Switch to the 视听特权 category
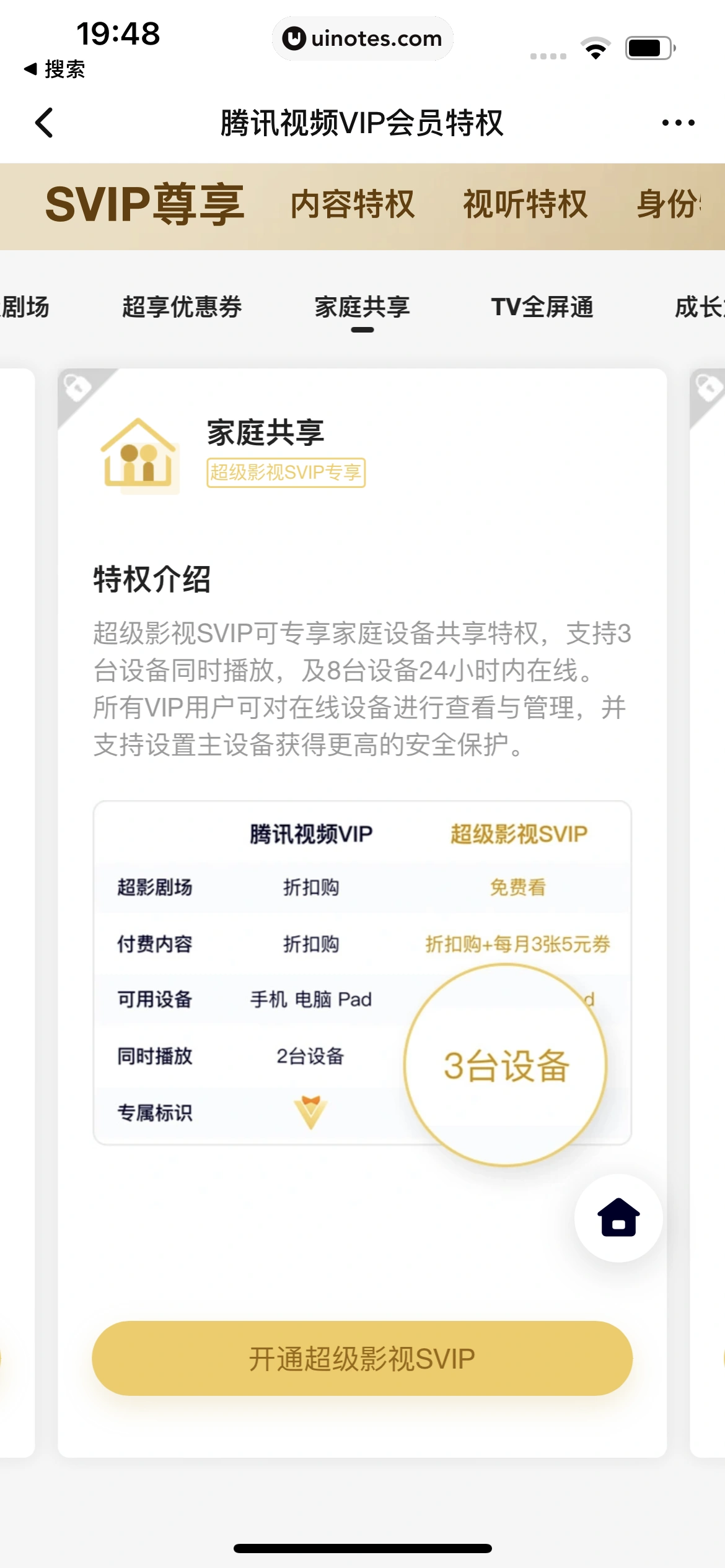This screenshot has height=1568, width=725. tap(525, 205)
